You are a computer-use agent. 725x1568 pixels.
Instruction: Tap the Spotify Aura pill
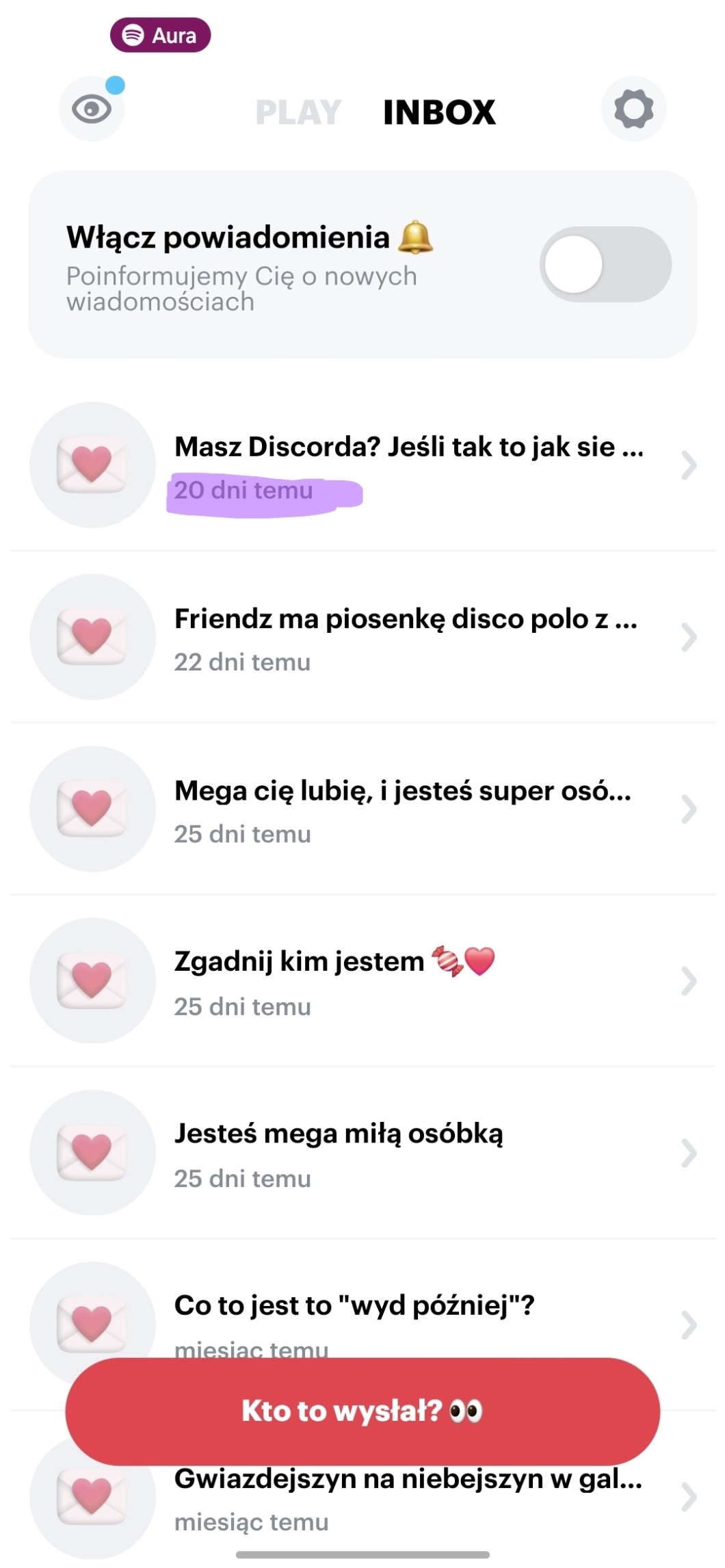click(x=161, y=35)
